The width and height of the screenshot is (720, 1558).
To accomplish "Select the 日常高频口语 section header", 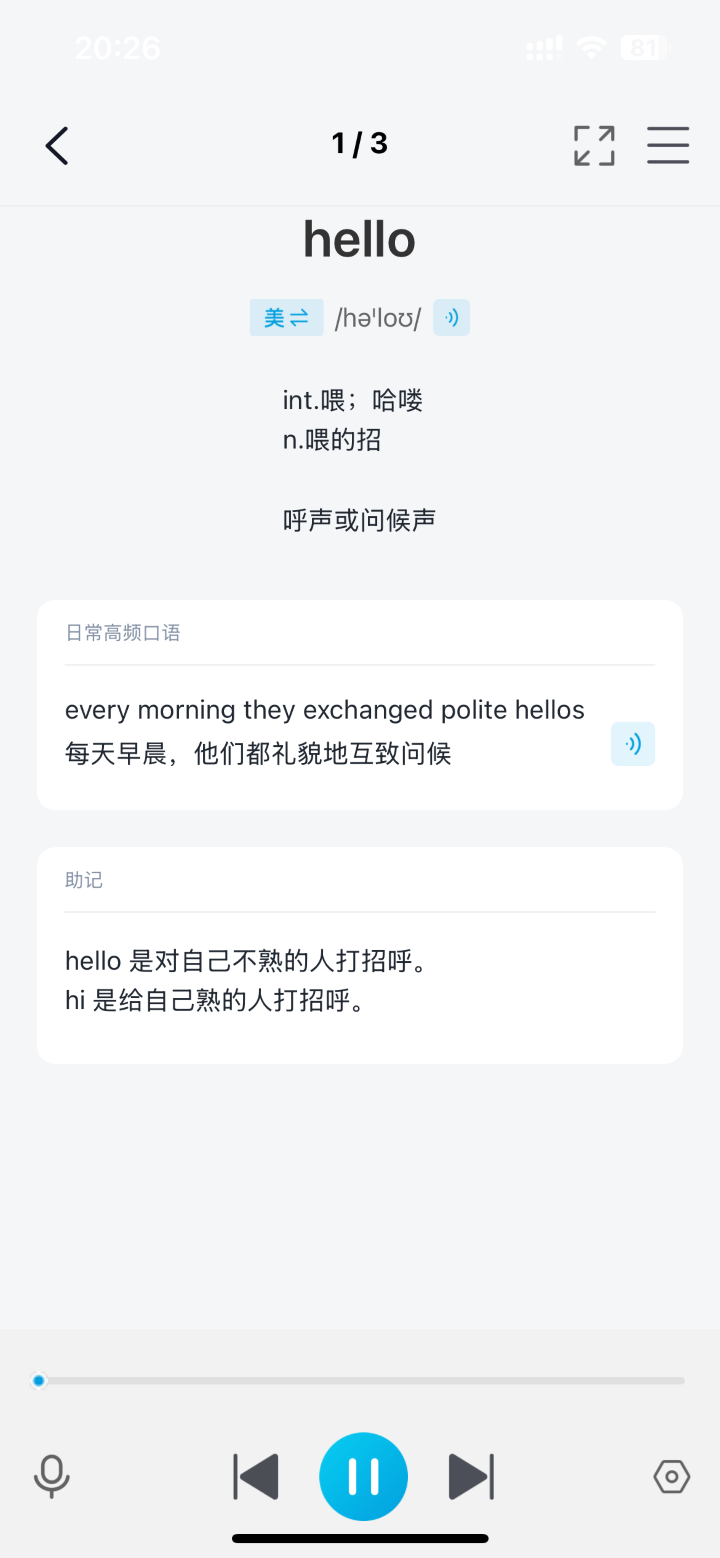I will point(124,632).
